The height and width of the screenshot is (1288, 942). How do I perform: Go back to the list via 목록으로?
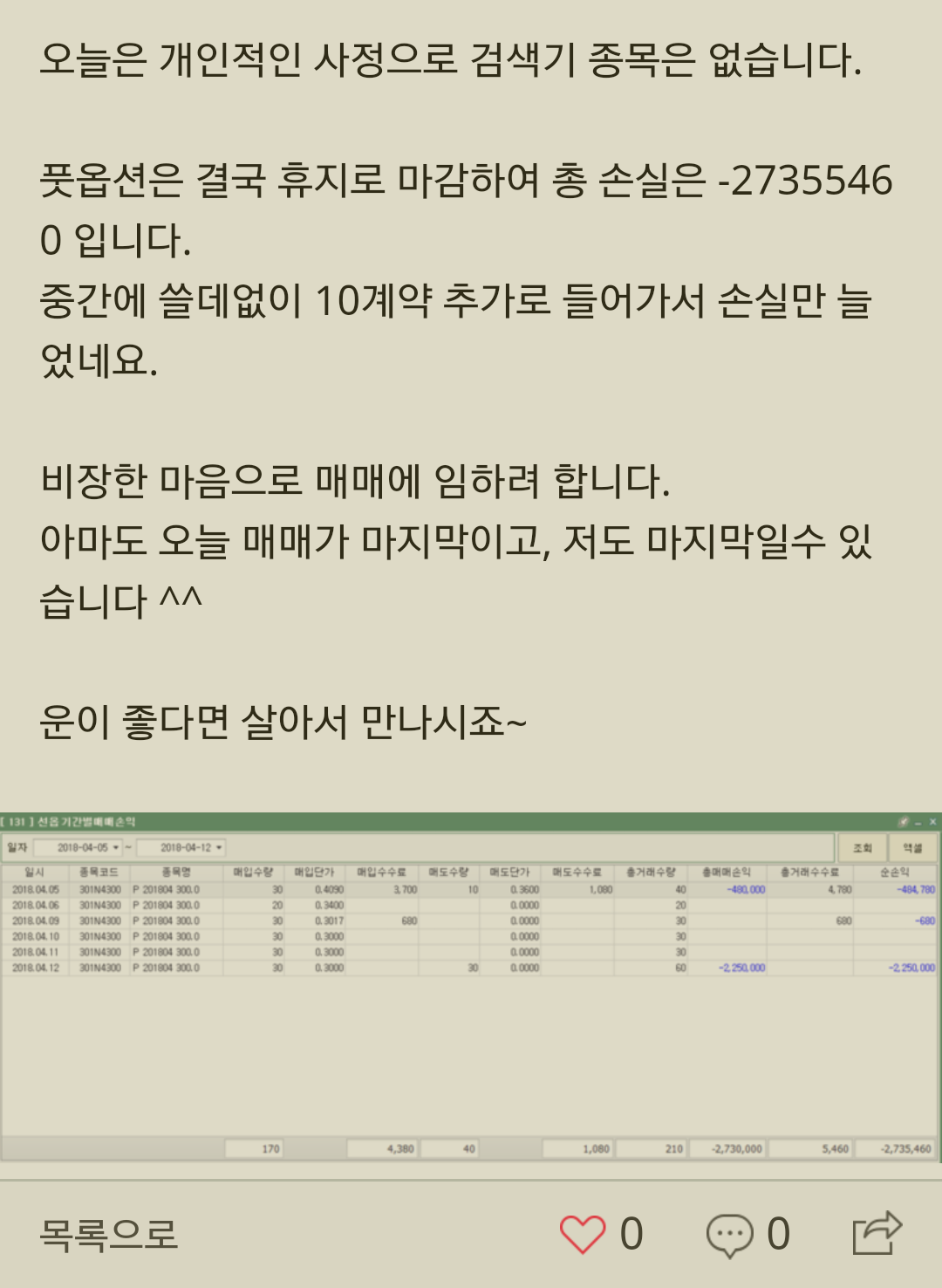[109, 1234]
